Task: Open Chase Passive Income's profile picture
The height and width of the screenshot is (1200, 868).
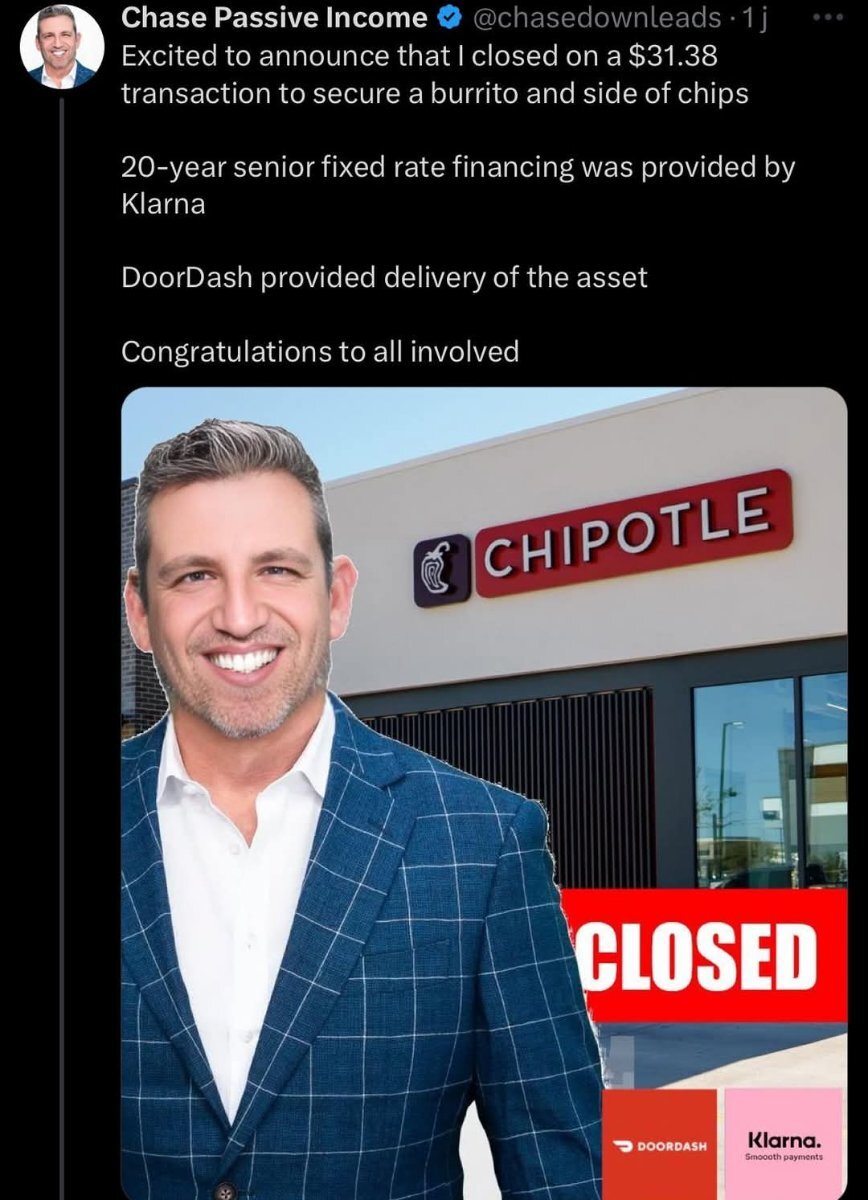Action: [x=62, y=45]
